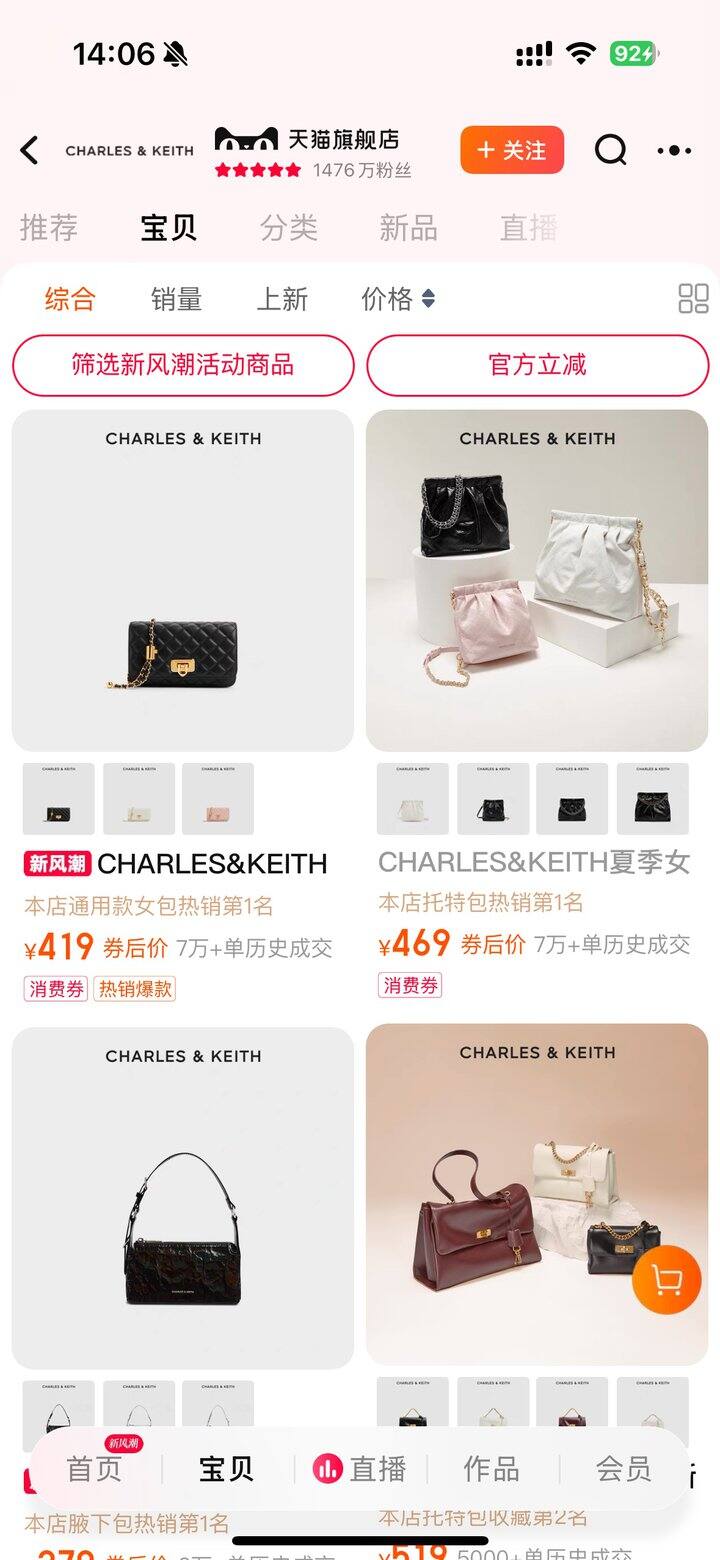Open the store search icon

pos(610,150)
